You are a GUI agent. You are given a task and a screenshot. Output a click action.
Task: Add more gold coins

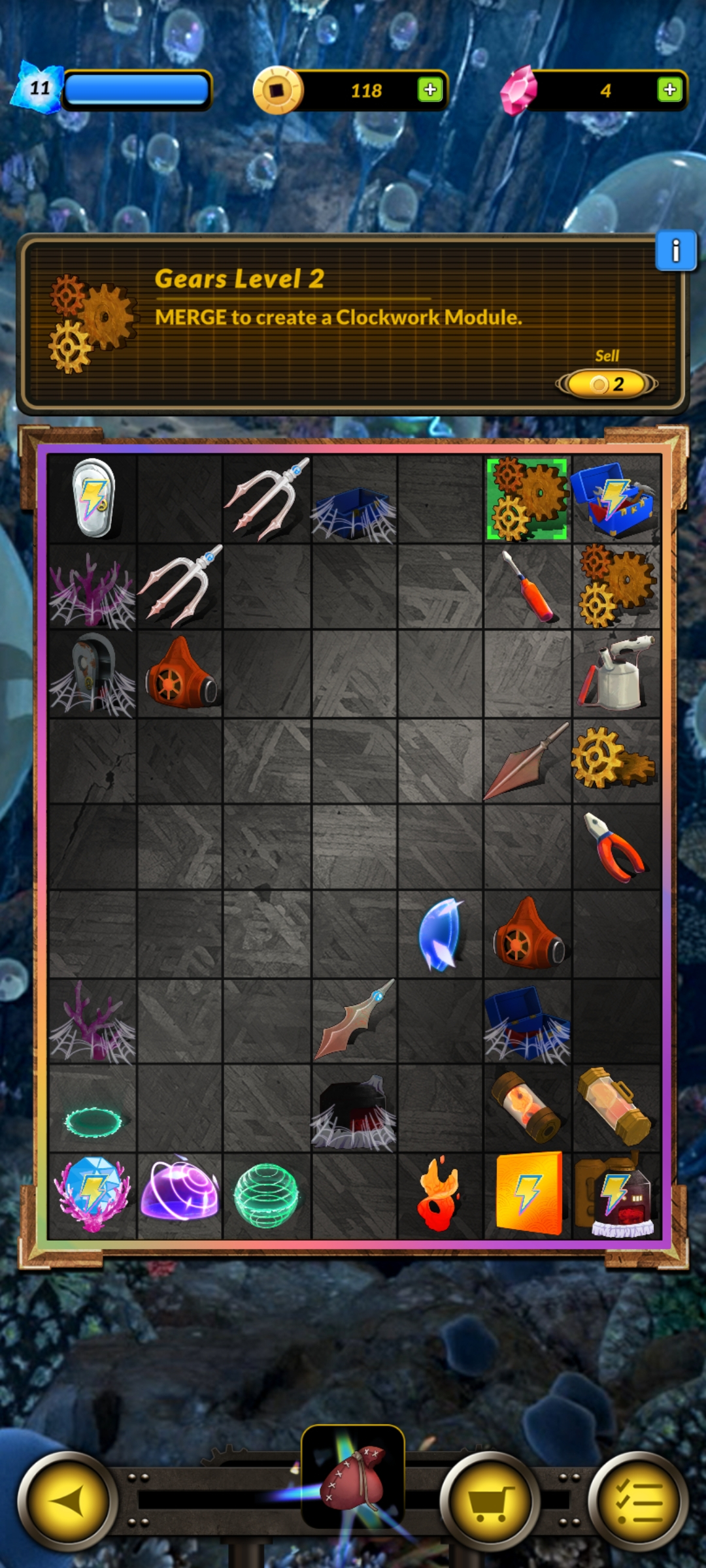429,90
